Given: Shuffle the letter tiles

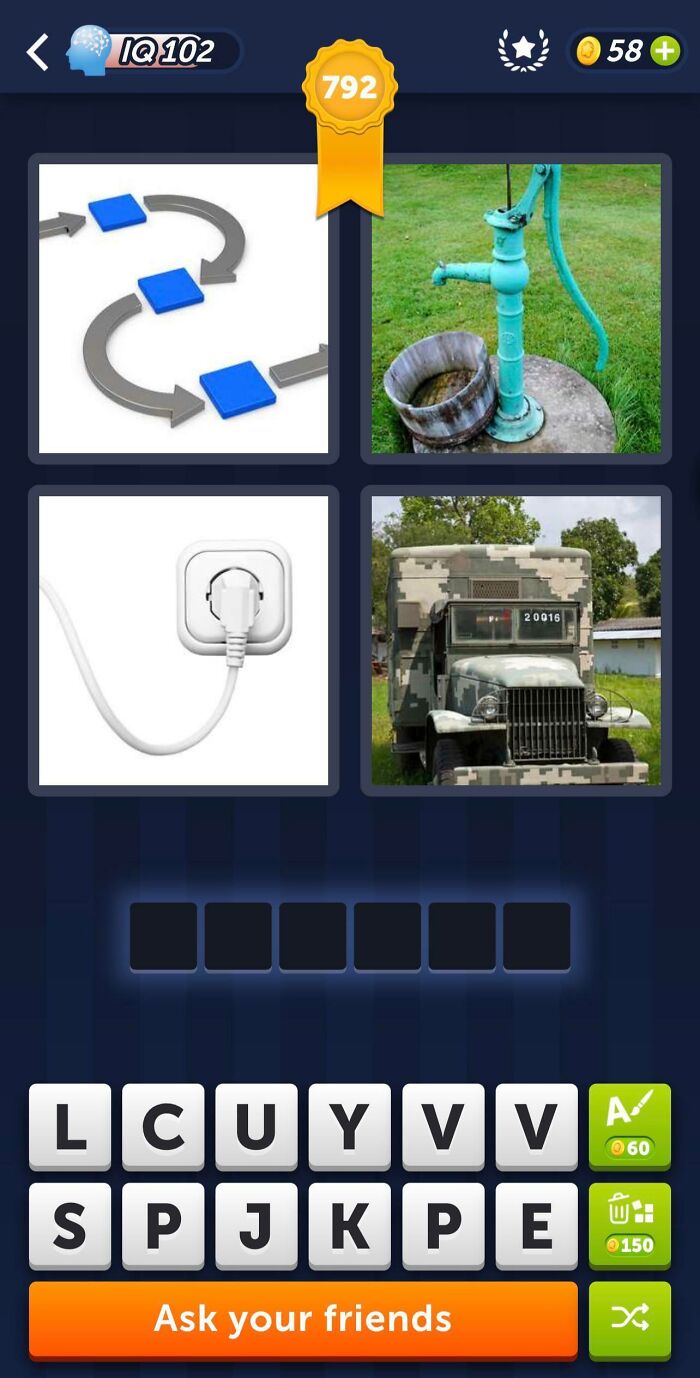Looking at the screenshot, I should 630,1320.
